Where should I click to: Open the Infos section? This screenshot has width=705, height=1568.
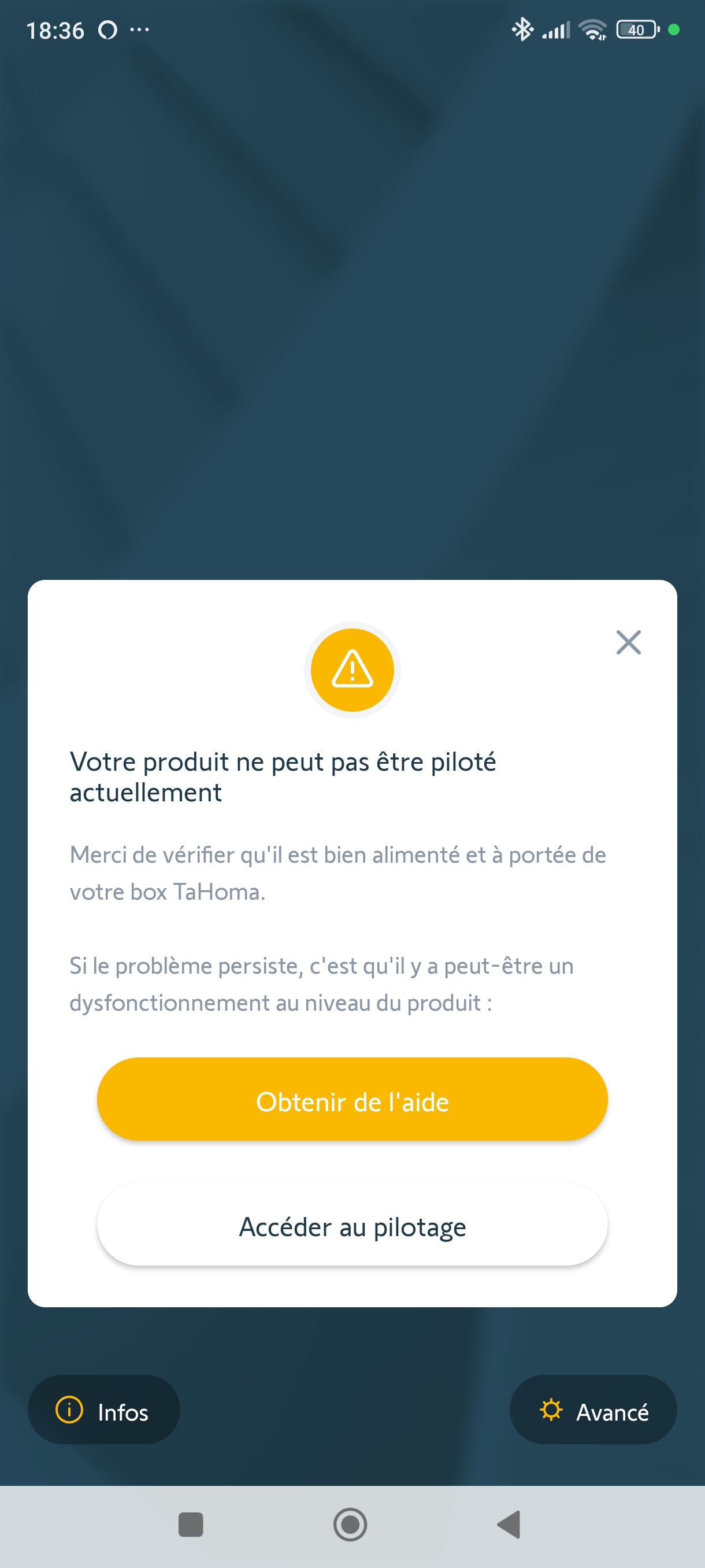tap(104, 1411)
